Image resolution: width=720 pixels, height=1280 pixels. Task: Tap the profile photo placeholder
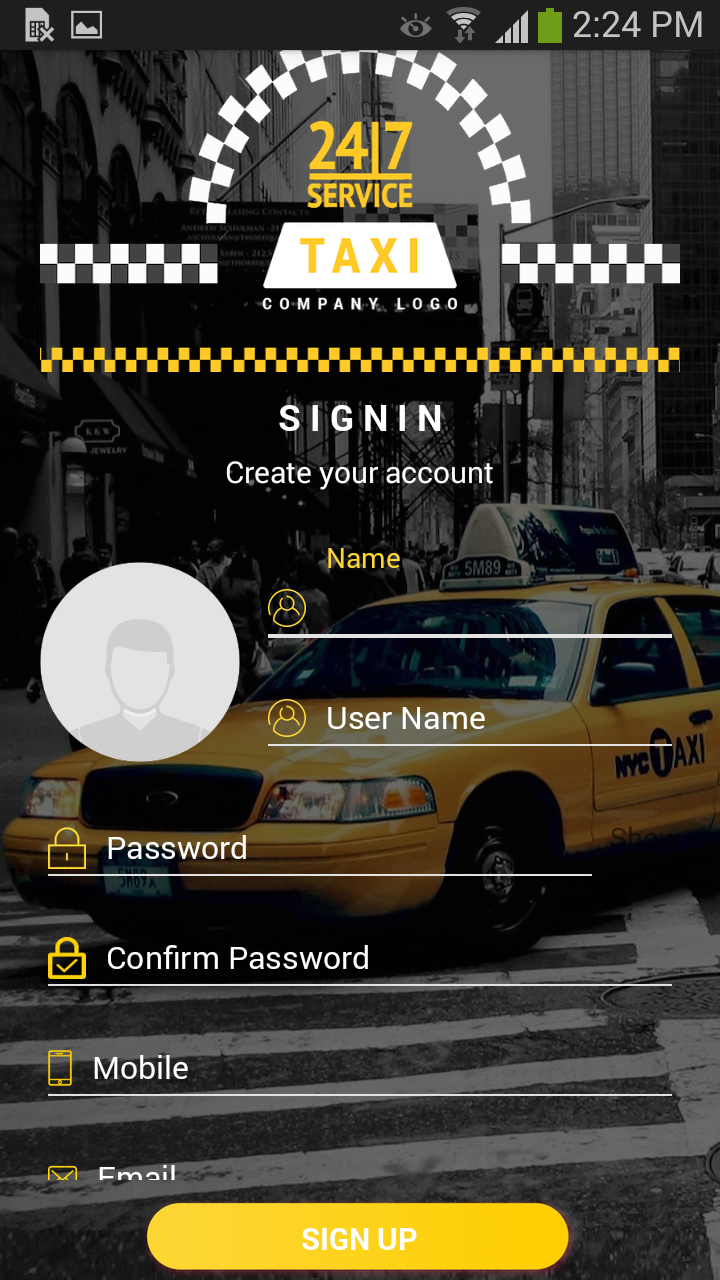[140, 661]
